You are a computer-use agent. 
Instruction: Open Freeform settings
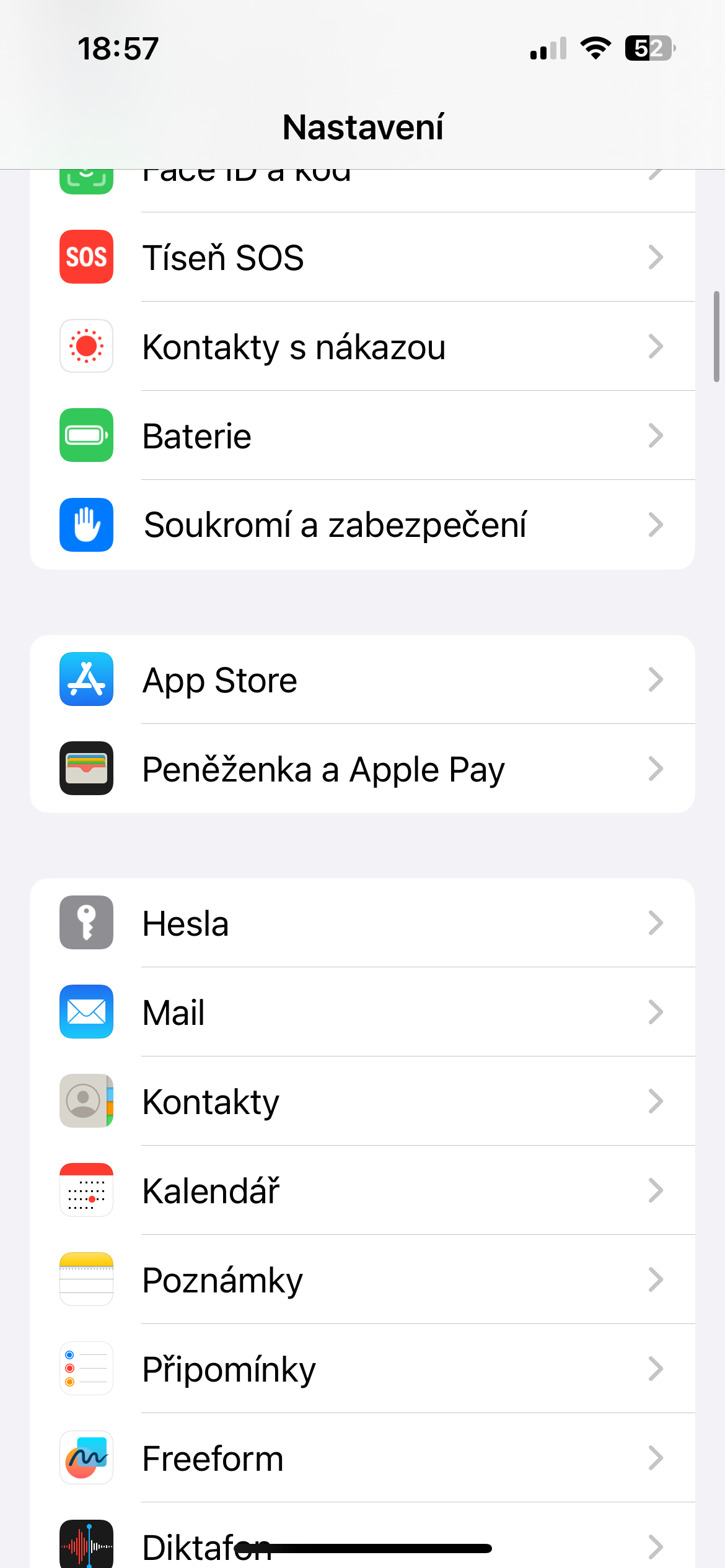pyautogui.click(x=362, y=1458)
